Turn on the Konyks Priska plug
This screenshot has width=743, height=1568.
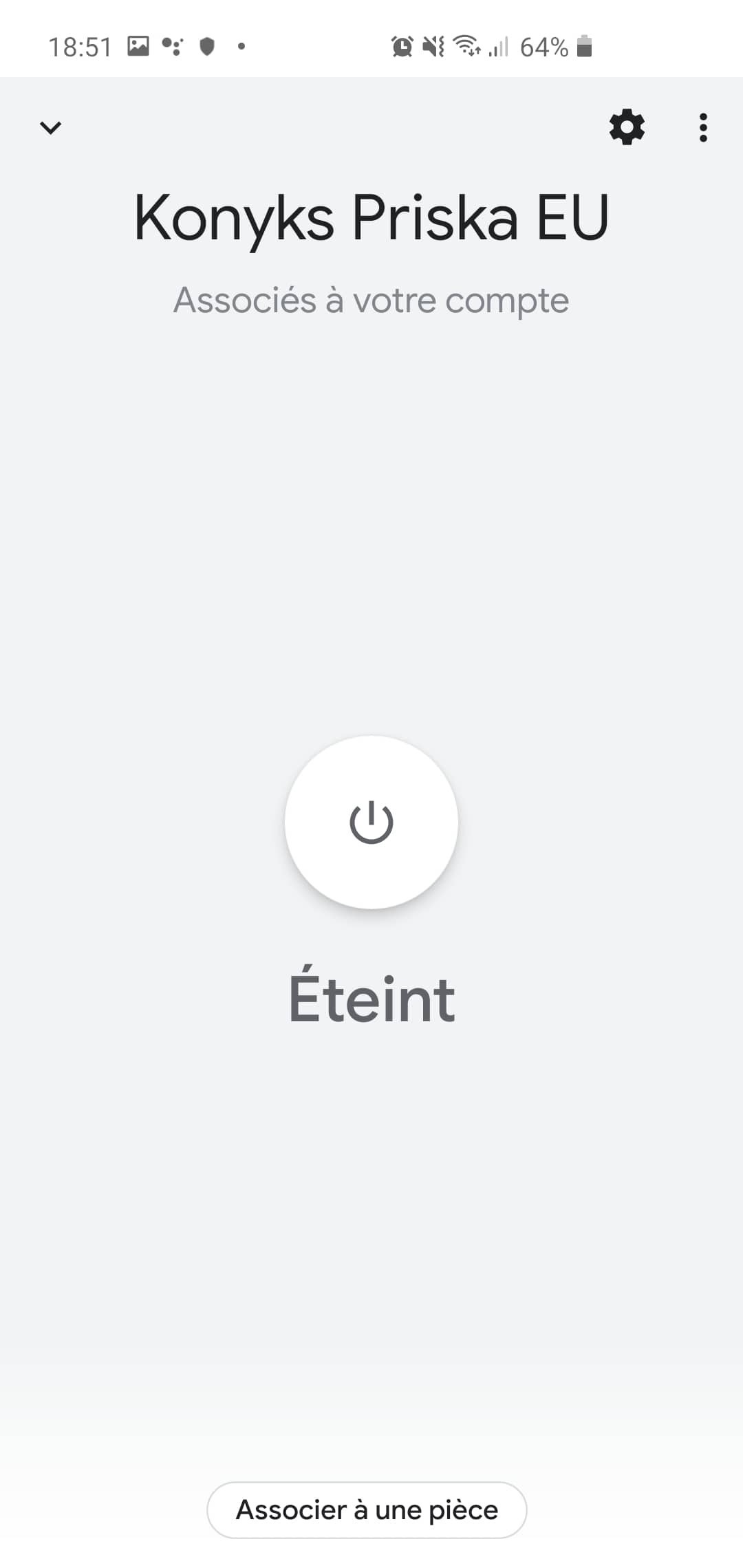pyautogui.click(x=371, y=822)
